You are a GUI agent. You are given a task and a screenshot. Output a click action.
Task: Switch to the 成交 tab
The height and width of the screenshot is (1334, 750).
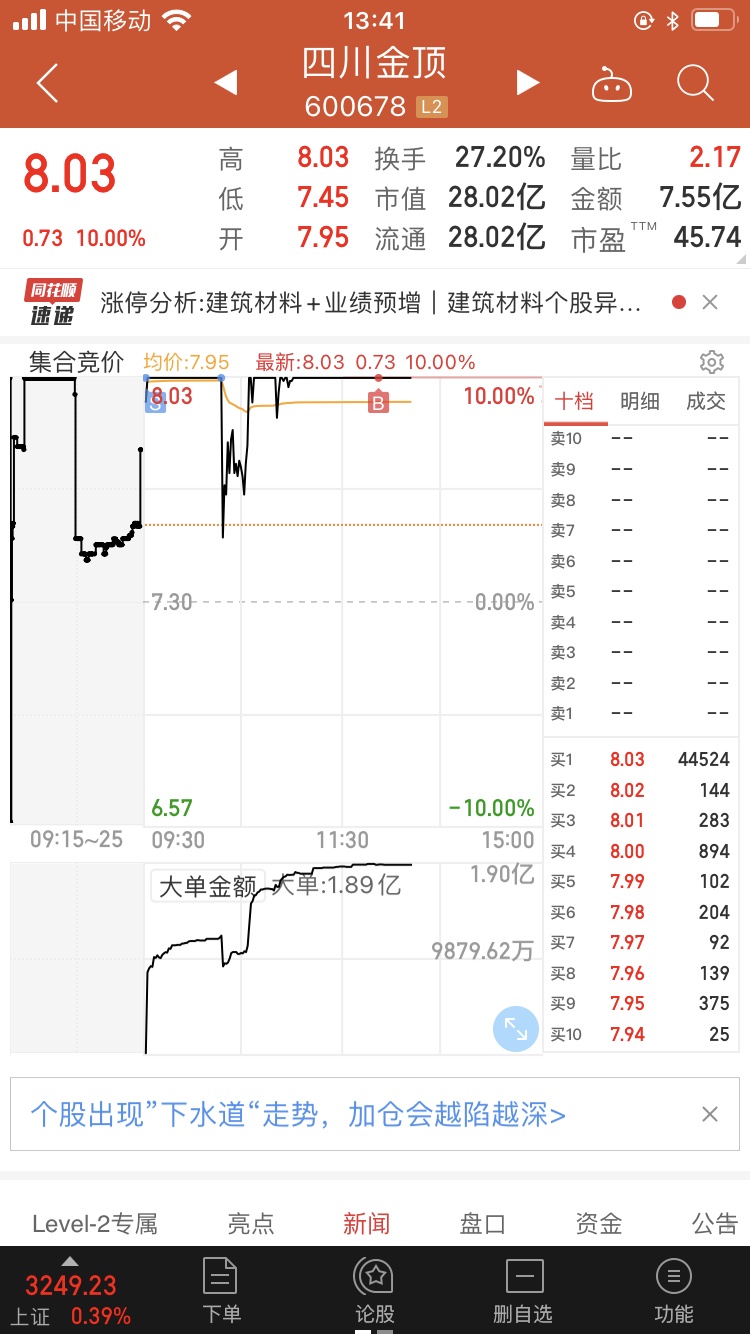point(706,401)
